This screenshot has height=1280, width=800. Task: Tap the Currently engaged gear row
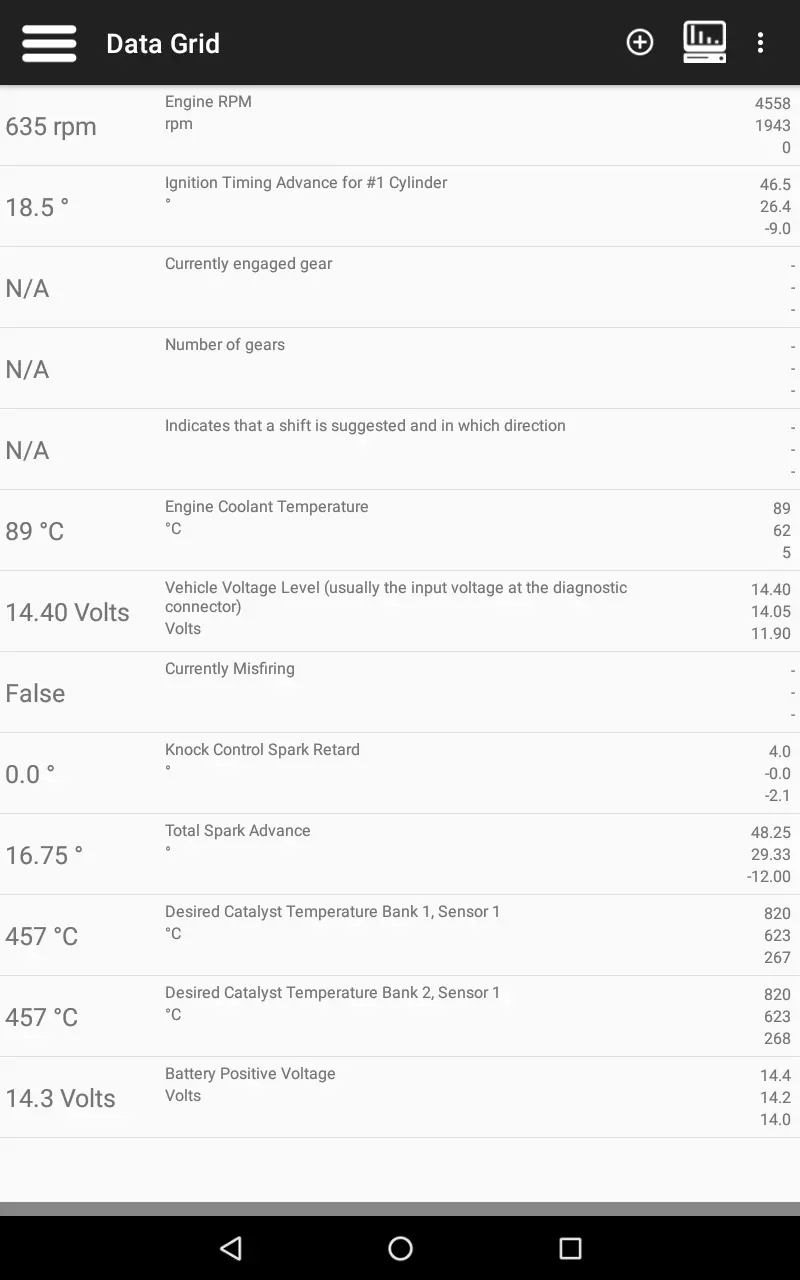point(400,288)
